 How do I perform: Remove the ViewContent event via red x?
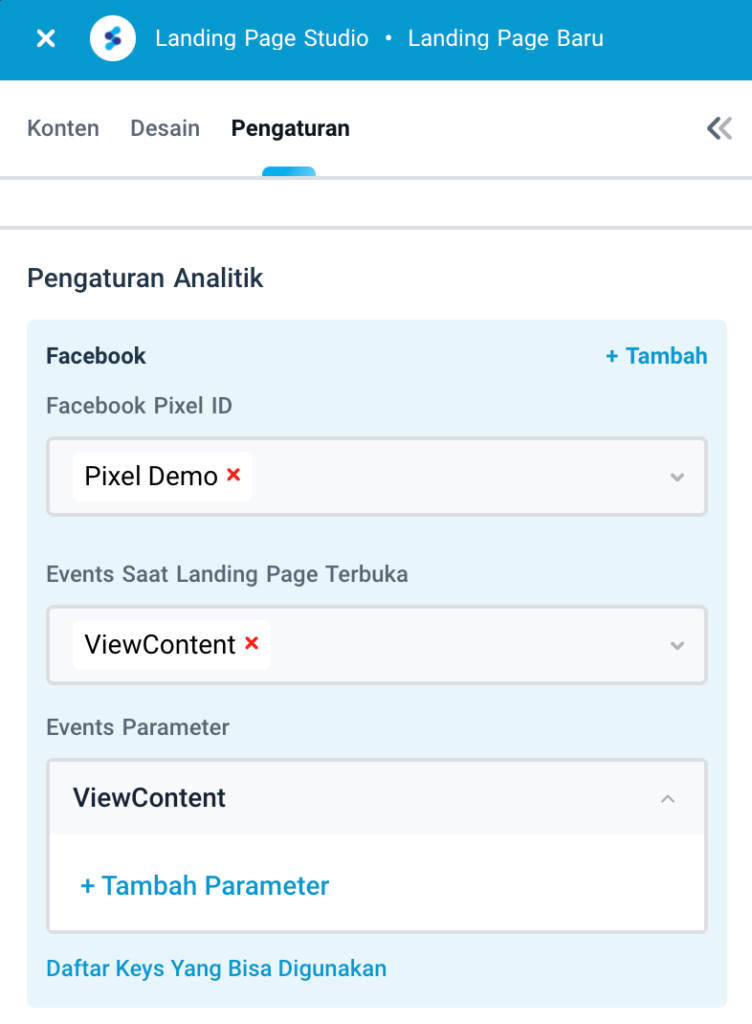[250, 645]
